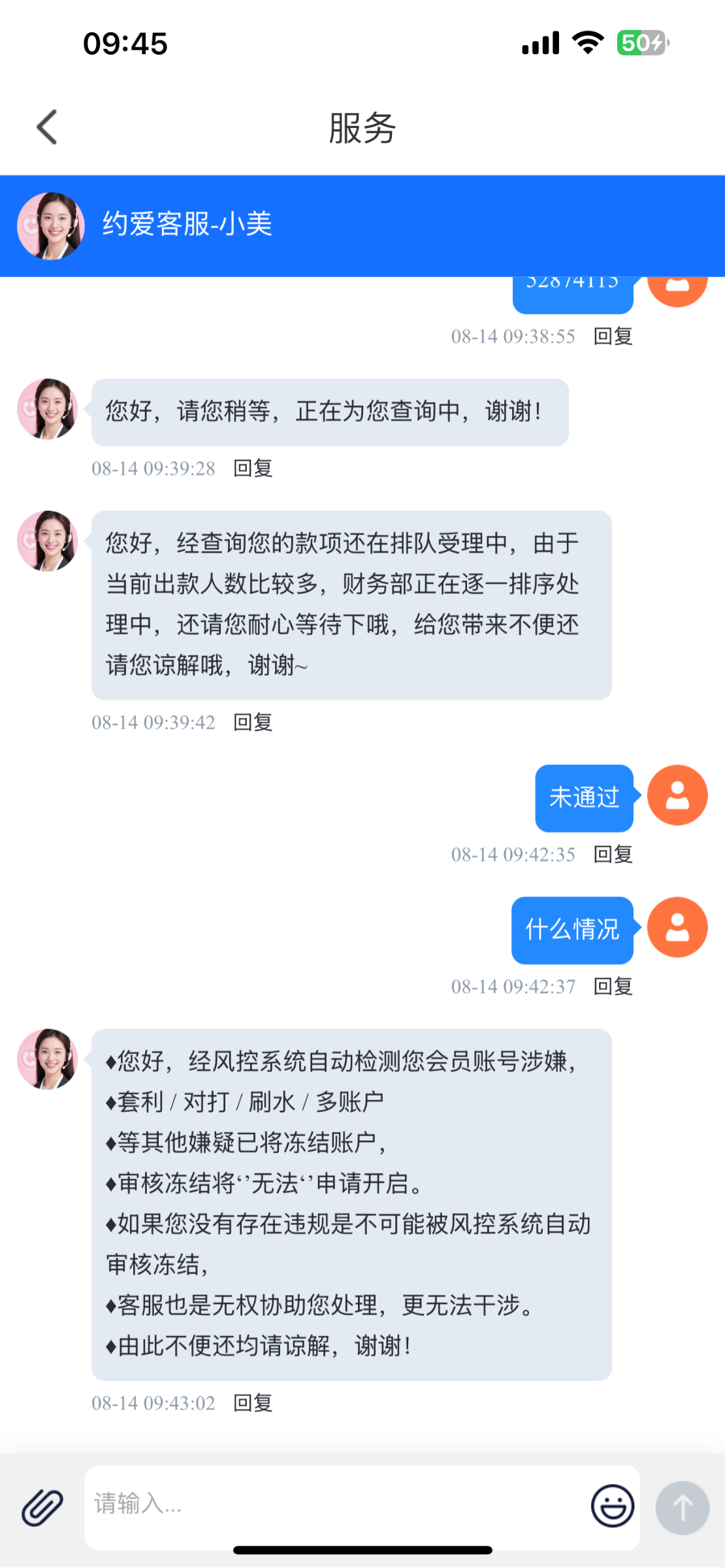Viewport: 725px width, 1568px height.
Task: Tap 回复 under the 09:38:55 message
Action: coord(613,336)
